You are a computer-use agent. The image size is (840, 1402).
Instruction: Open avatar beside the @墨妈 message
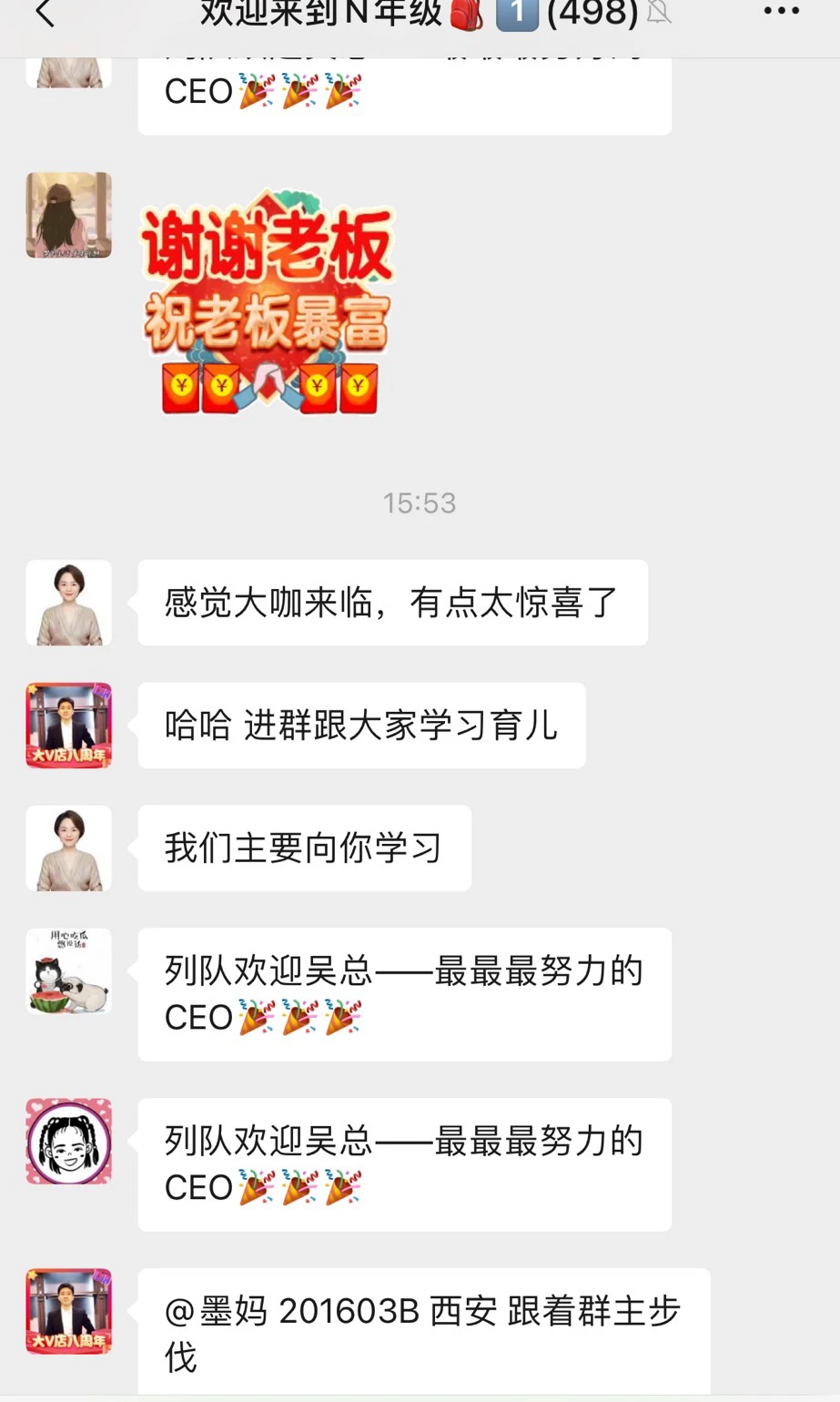(69, 1311)
